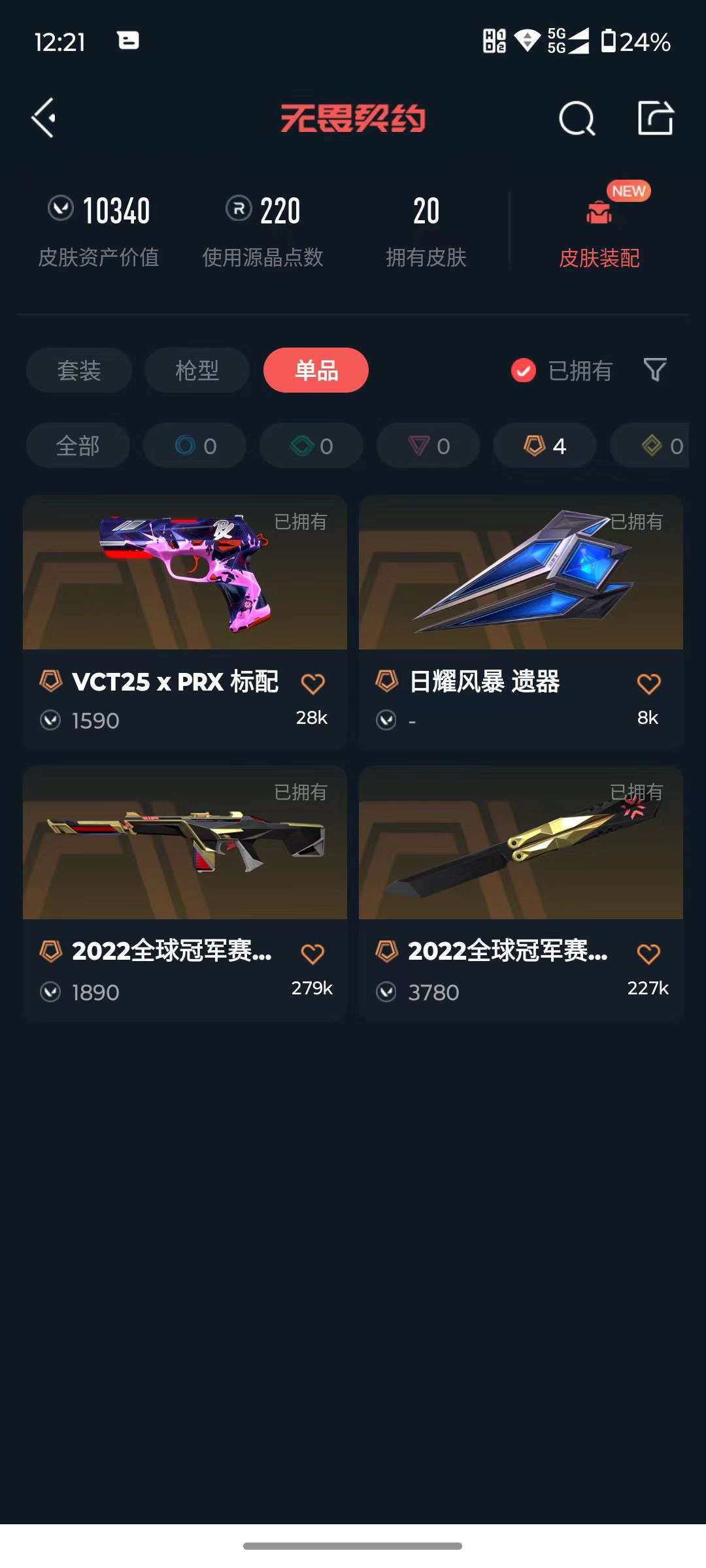Open the filter funnel icon

[x=656, y=370]
